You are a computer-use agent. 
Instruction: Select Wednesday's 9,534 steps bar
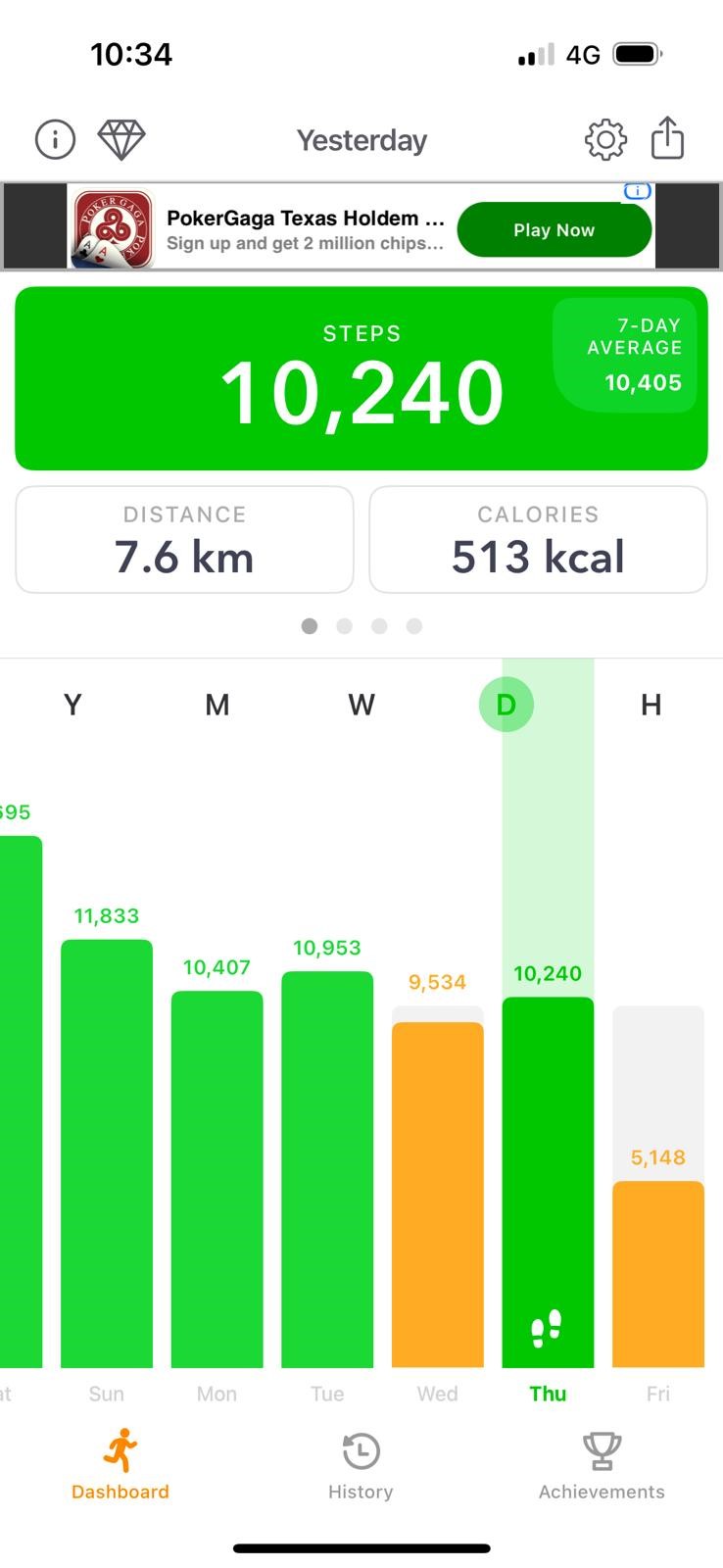click(x=438, y=1195)
